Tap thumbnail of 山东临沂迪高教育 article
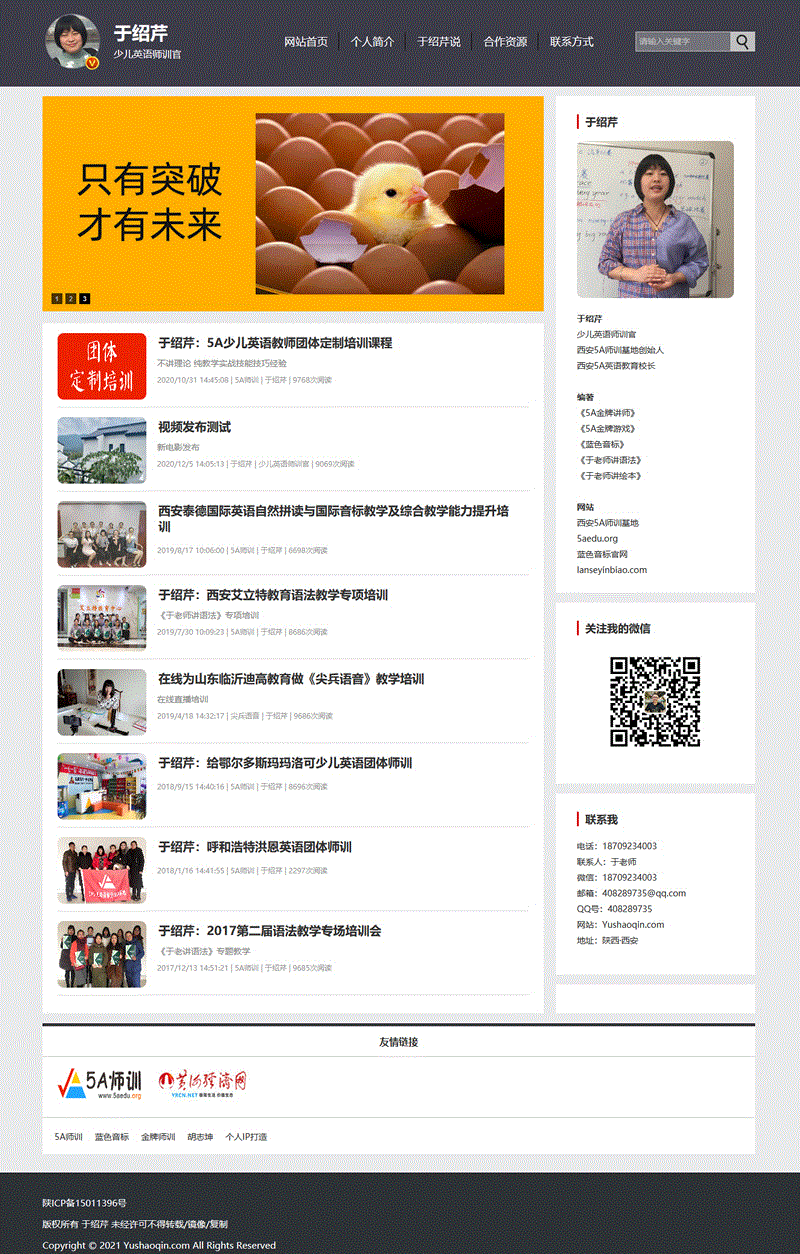Image resolution: width=800 pixels, height=1254 pixels. pyautogui.click(x=102, y=702)
